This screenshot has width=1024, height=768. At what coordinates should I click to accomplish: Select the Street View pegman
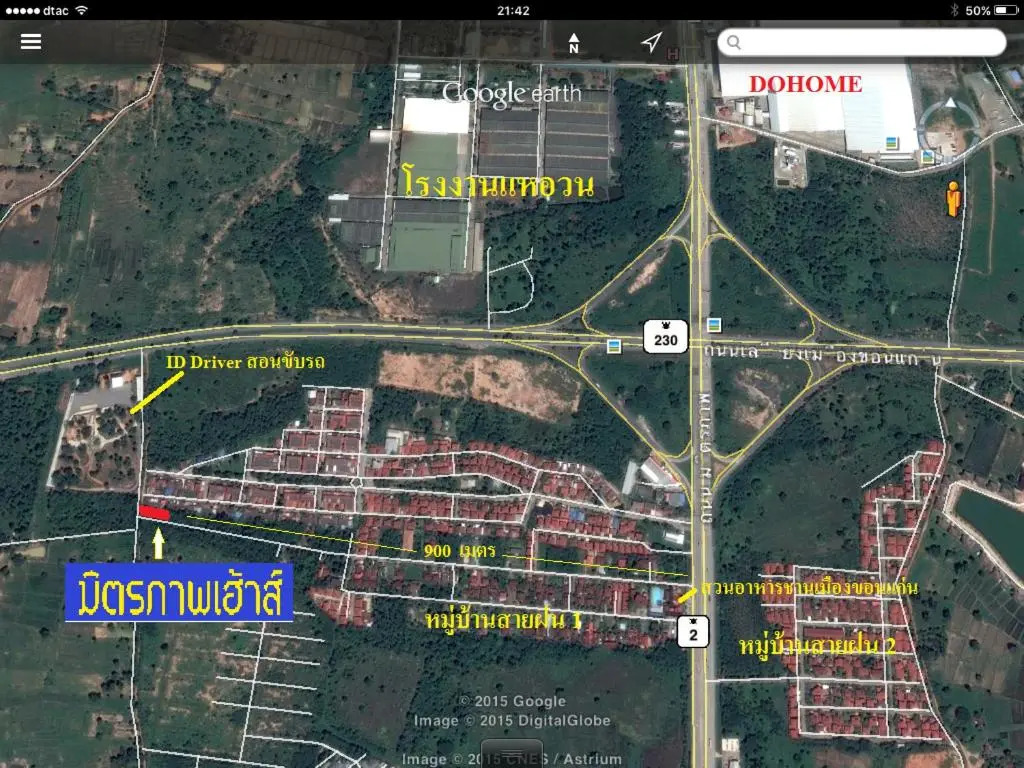tap(953, 199)
